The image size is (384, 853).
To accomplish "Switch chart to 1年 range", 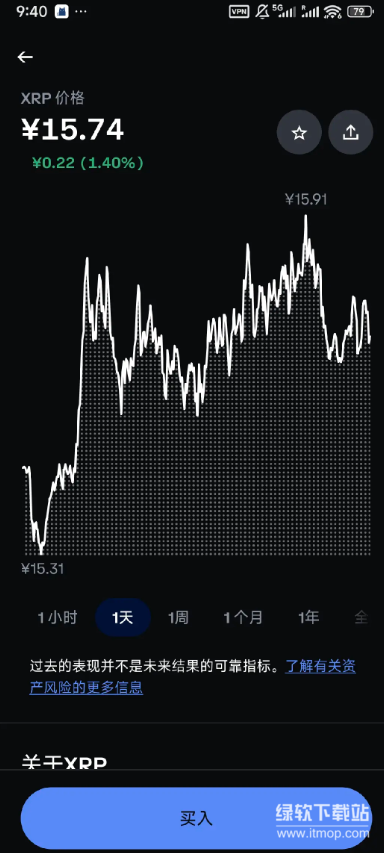I will [308, 617].
